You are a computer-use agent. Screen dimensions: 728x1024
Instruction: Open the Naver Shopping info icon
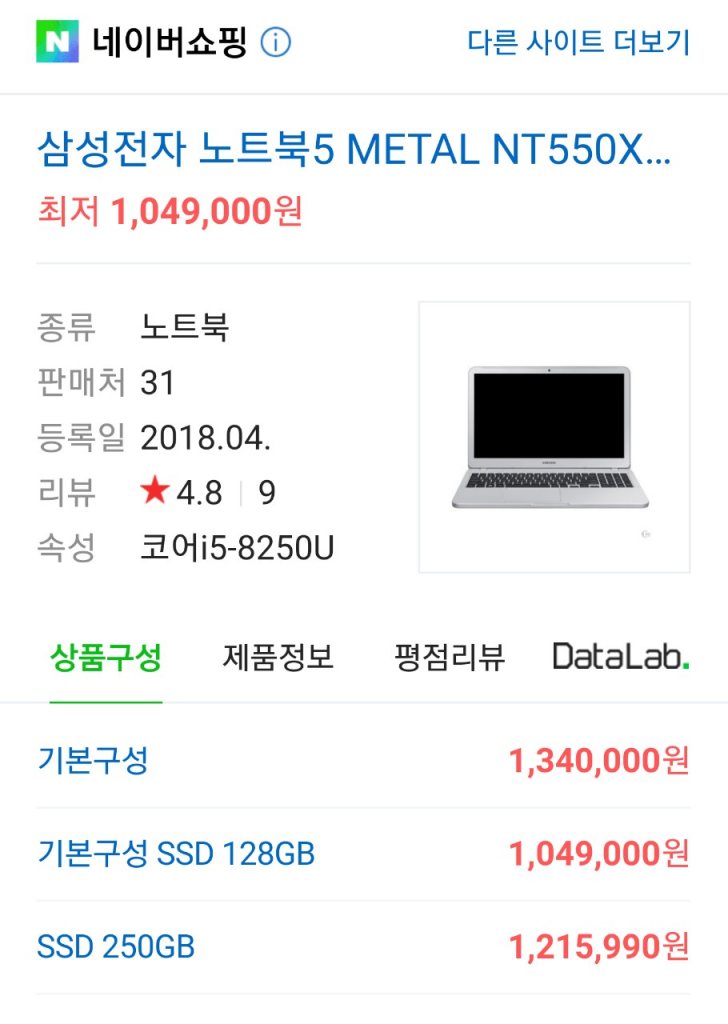pyautogui.click(x=276, y=43)
